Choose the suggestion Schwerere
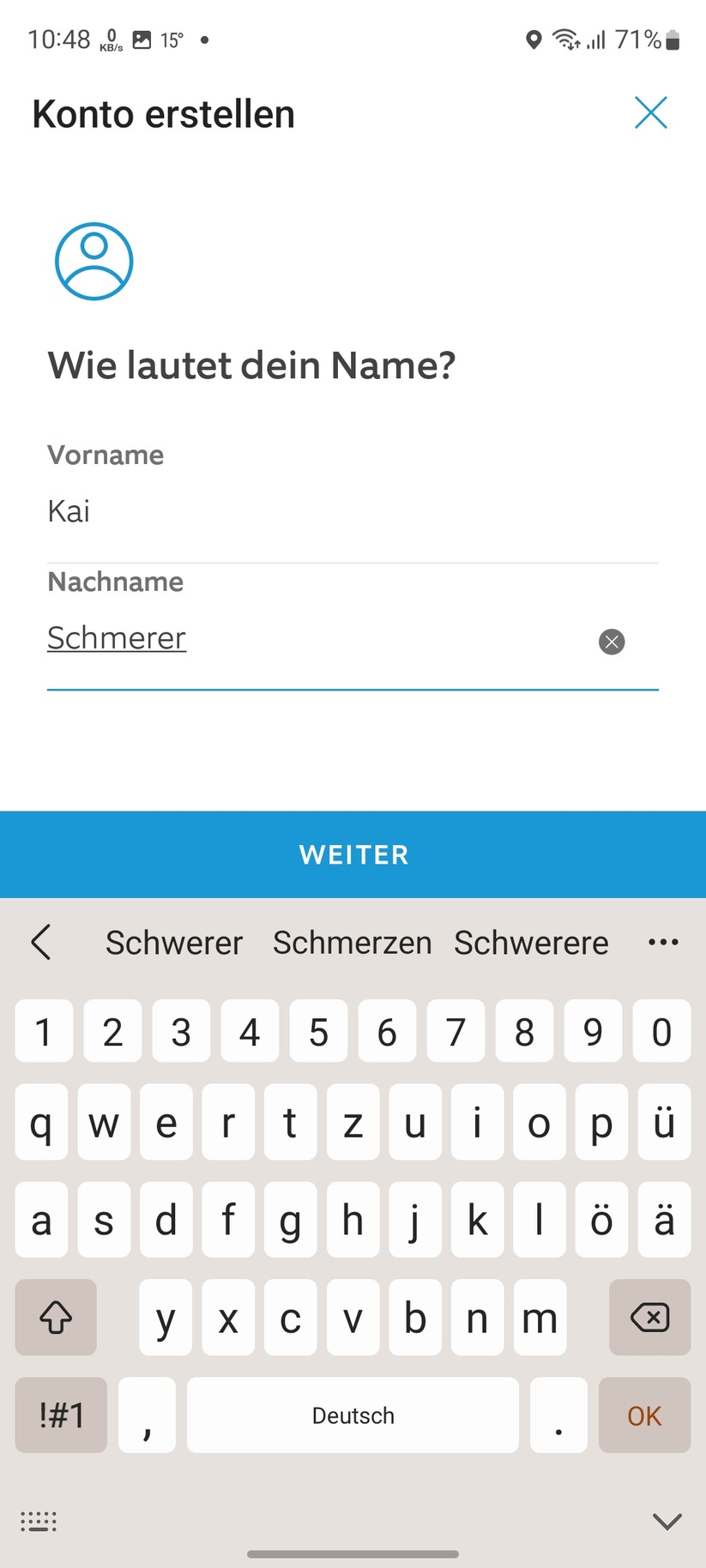The image size is (706, 1568). (530, 942)
